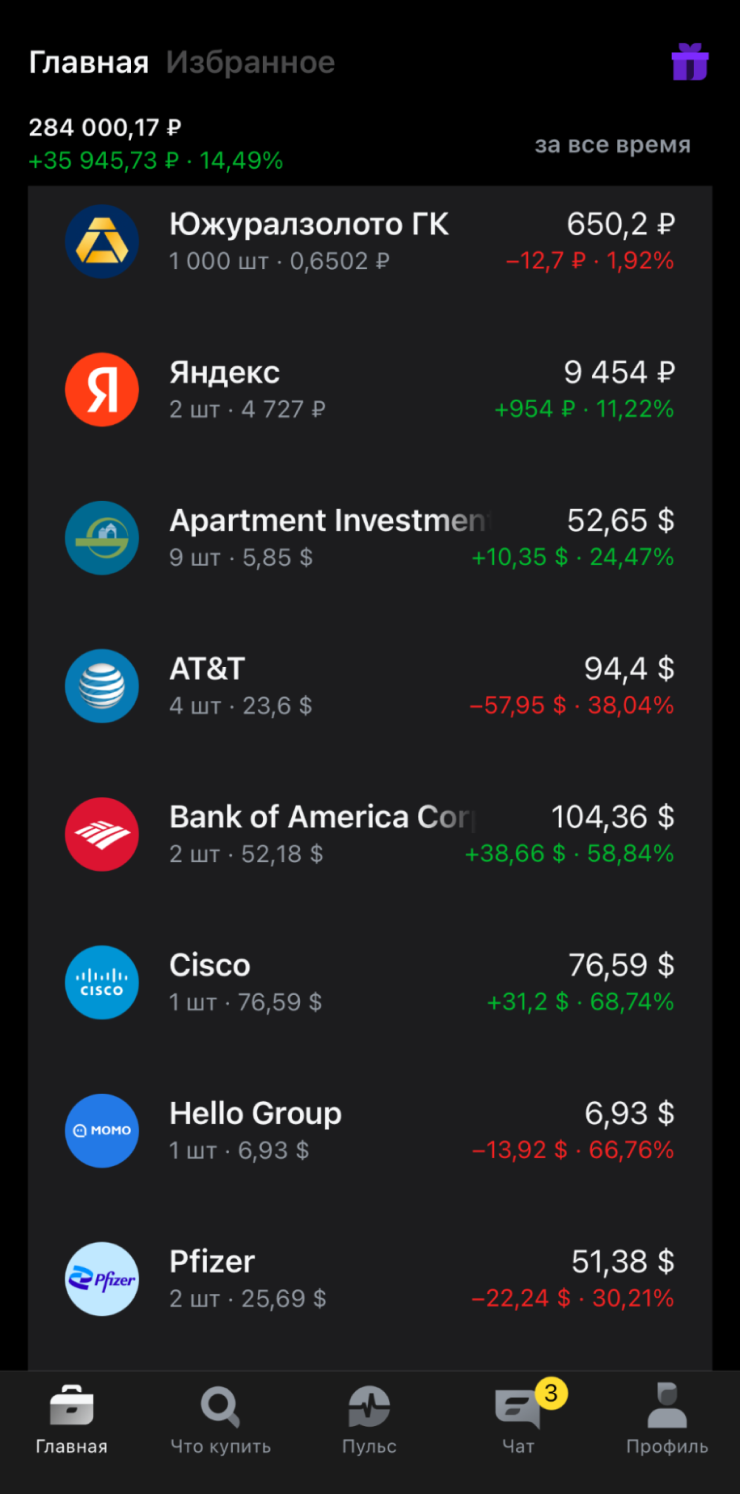Go to the Профиль tab
Image resolution: width=740 pixels, height=1494 pixels.
tap(667, 1420)
